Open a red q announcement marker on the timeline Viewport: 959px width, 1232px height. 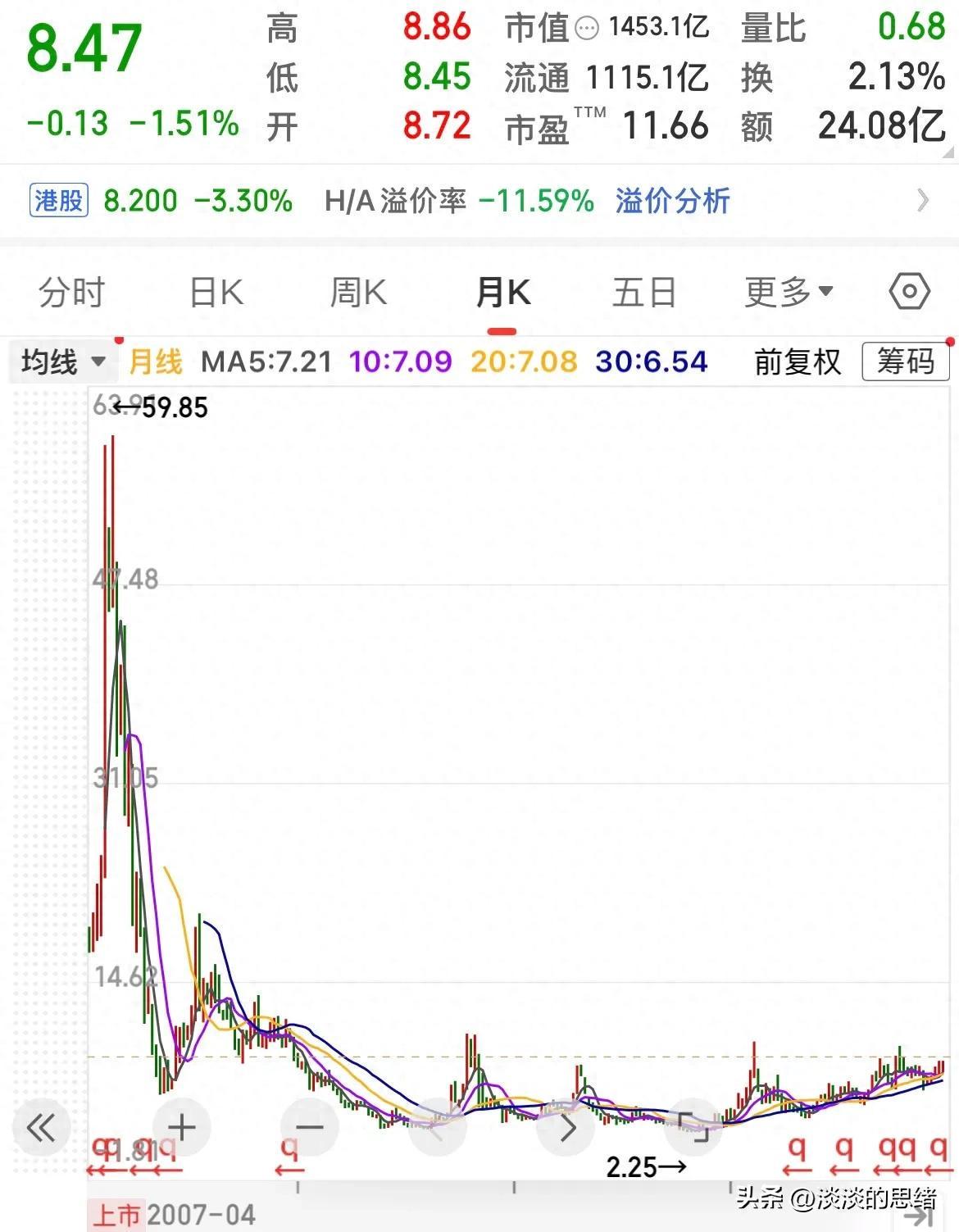(795, 1148)
